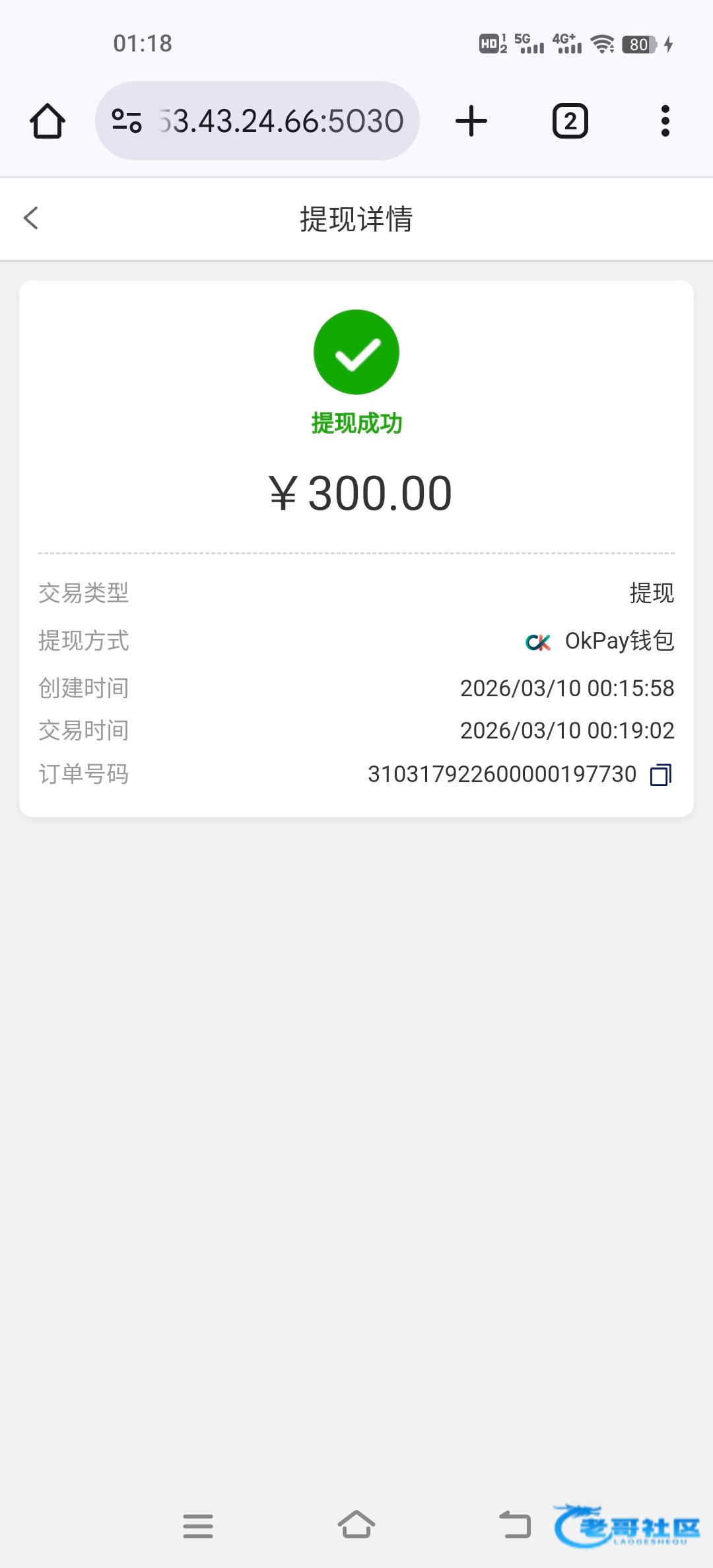This screenshot has width=713, height=1568.
Task: Go back from the 提现详情 page
Action: pyautogui.click(x=31, y=218)
